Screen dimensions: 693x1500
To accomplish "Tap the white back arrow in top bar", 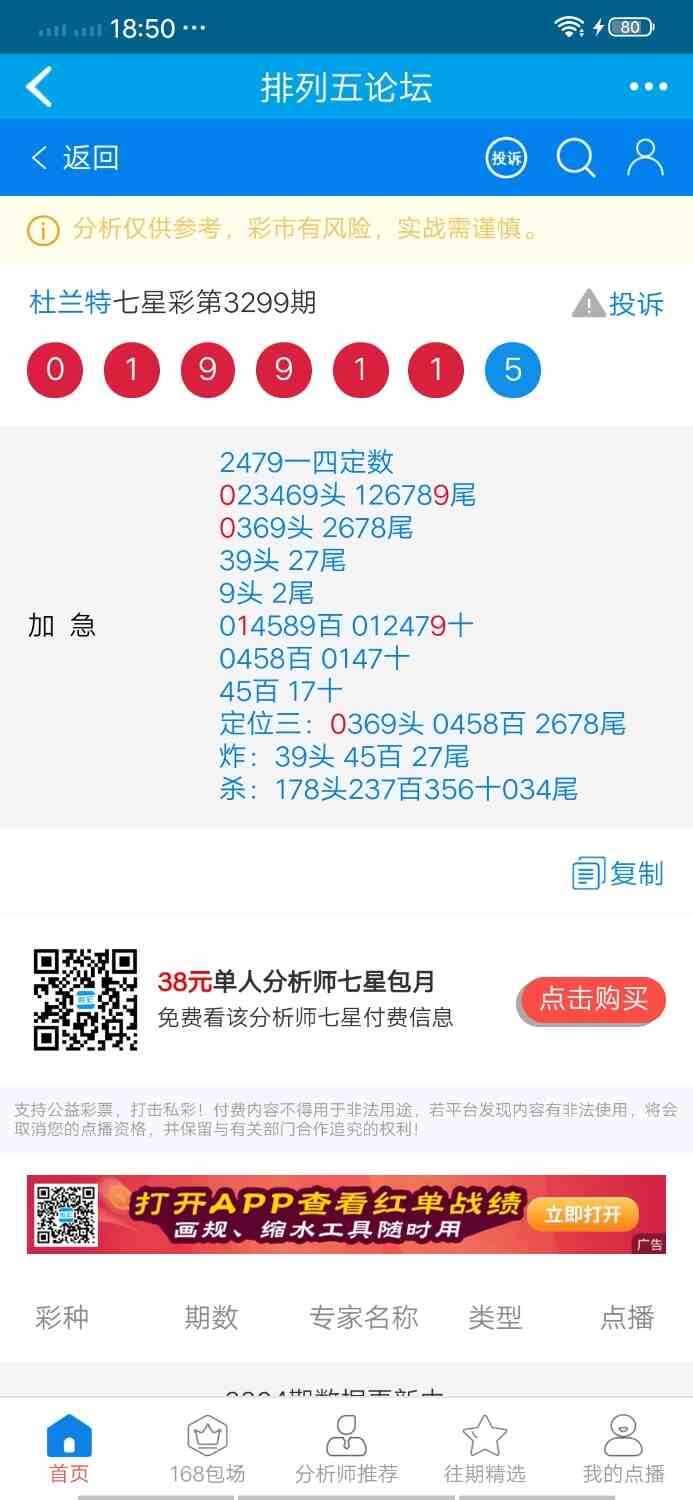I will pyautogui.click(x=39, y=87).
